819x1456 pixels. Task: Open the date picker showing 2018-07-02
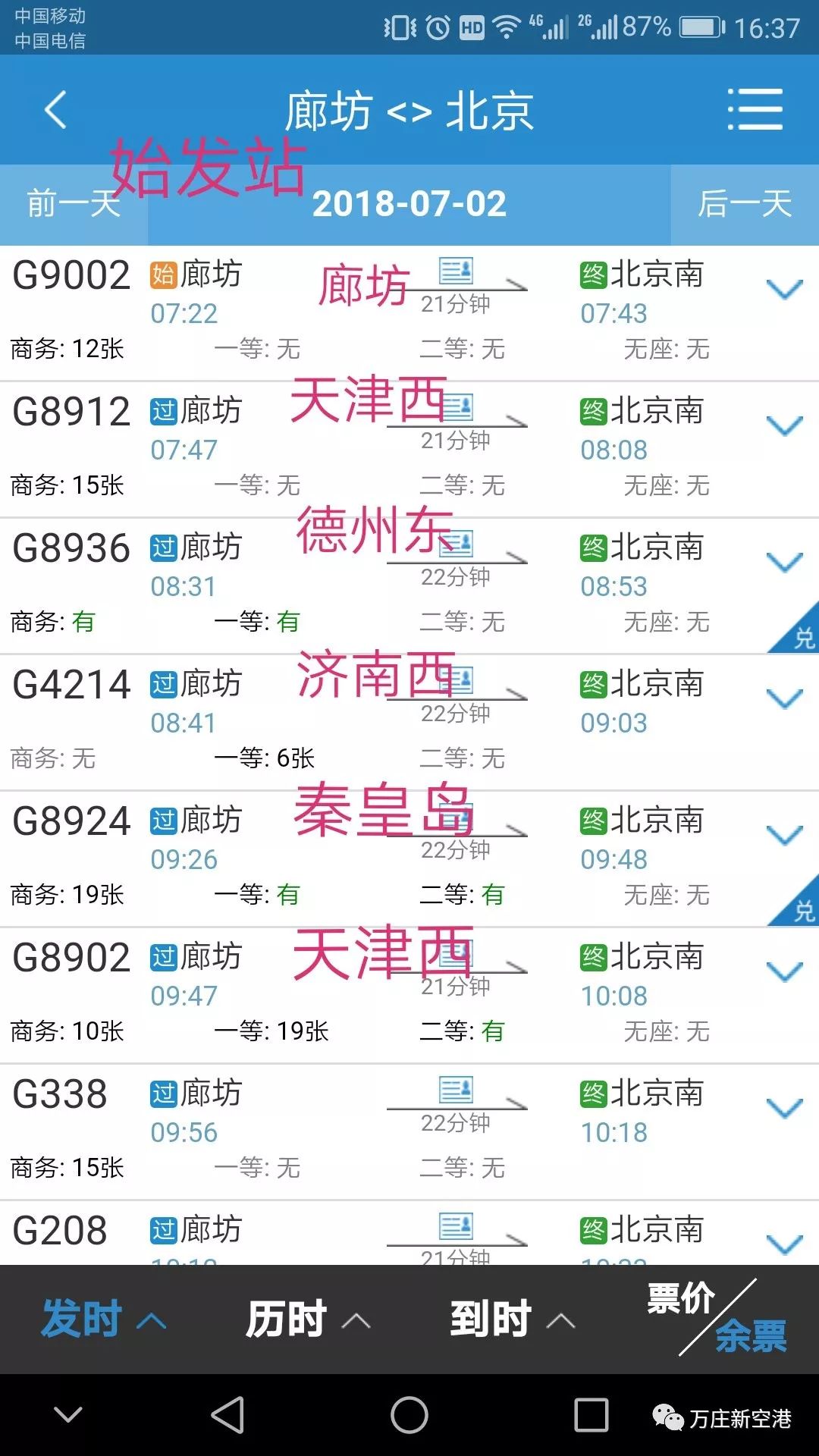409,203
